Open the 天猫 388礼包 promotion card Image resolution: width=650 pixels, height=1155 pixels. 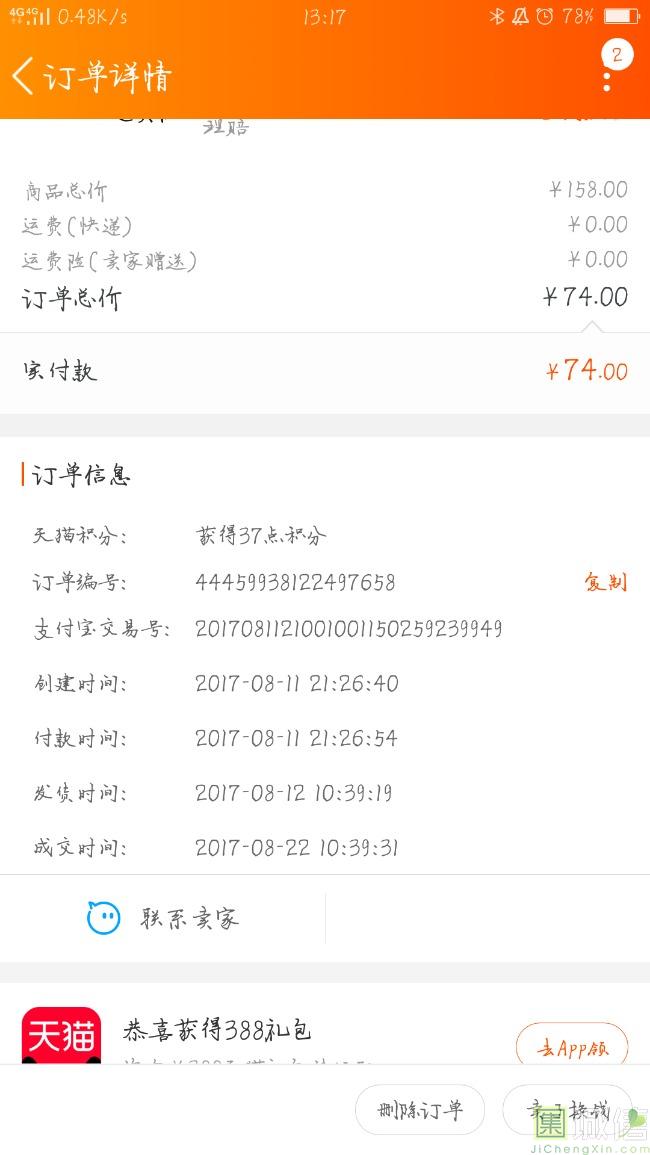pos(324,1024)
